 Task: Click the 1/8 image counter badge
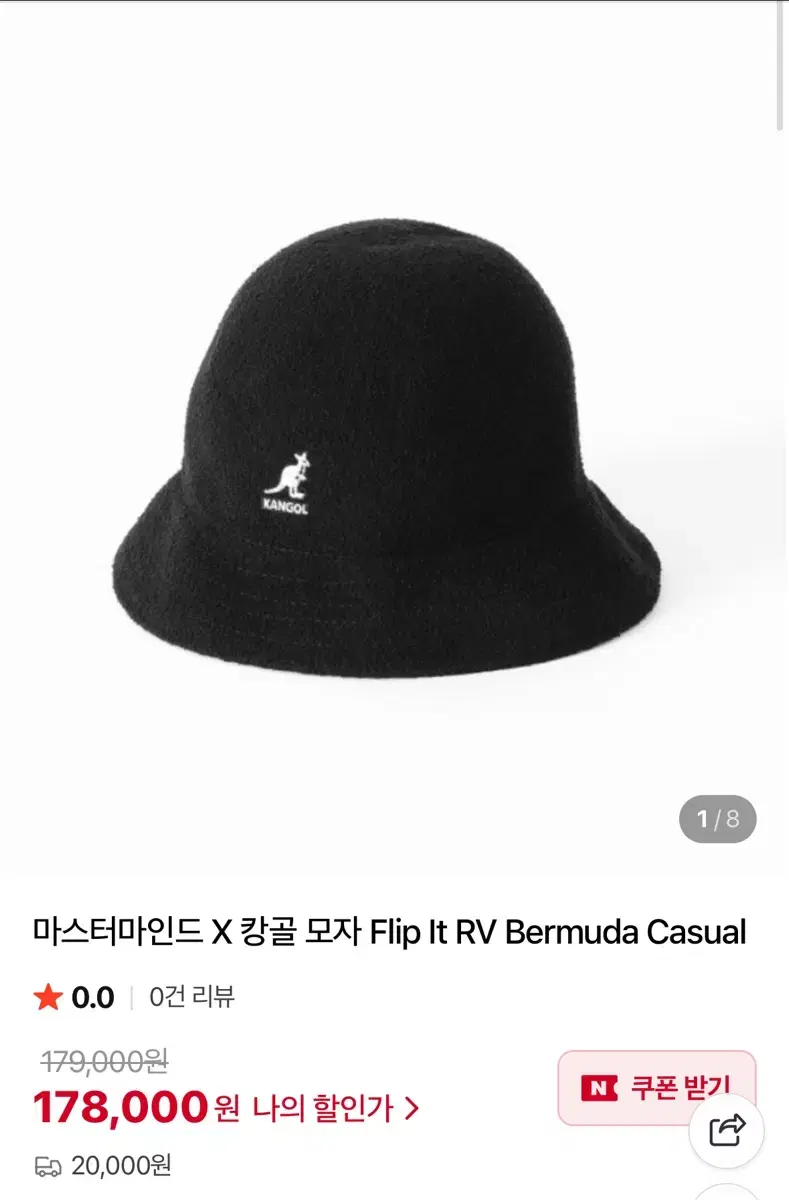coord(718,816)
